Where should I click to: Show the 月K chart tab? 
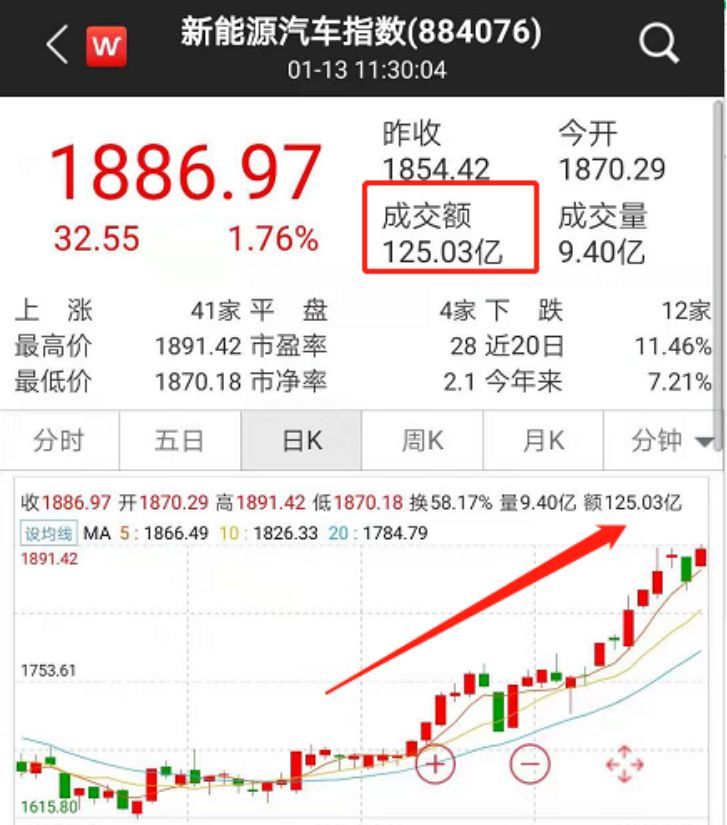[543, 441]
